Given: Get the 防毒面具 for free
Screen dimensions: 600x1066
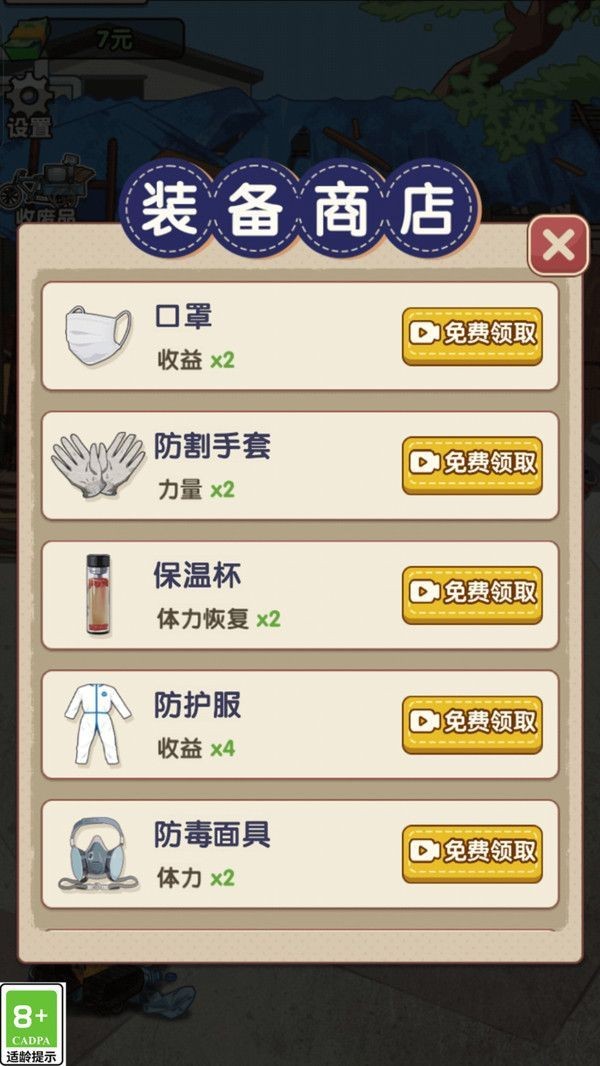Looking at the screenshot, I should pos(472,852).
